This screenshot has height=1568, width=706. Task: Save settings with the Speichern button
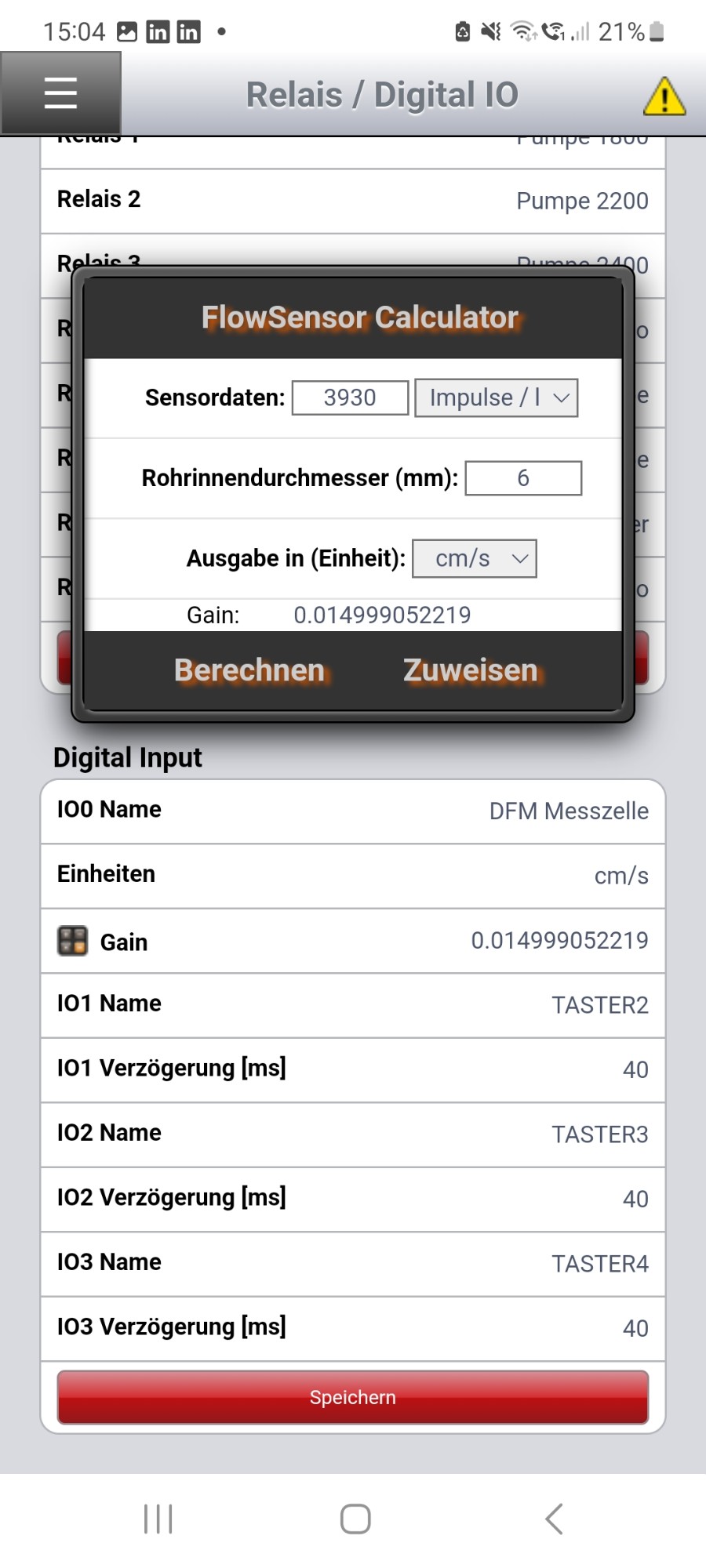pyautogui.click(x=353, y=1397)
